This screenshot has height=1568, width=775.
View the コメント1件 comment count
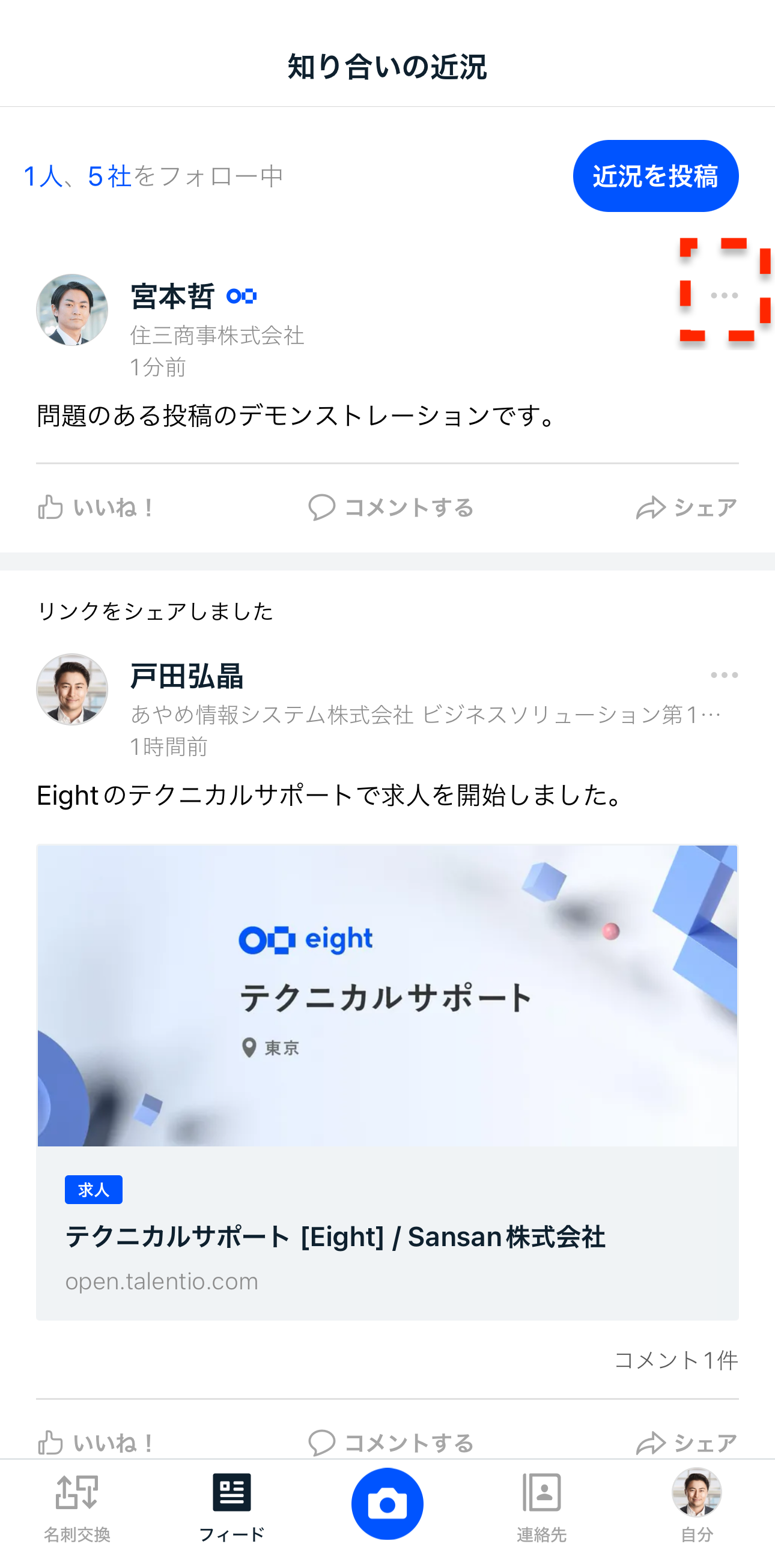[676, 1360]
